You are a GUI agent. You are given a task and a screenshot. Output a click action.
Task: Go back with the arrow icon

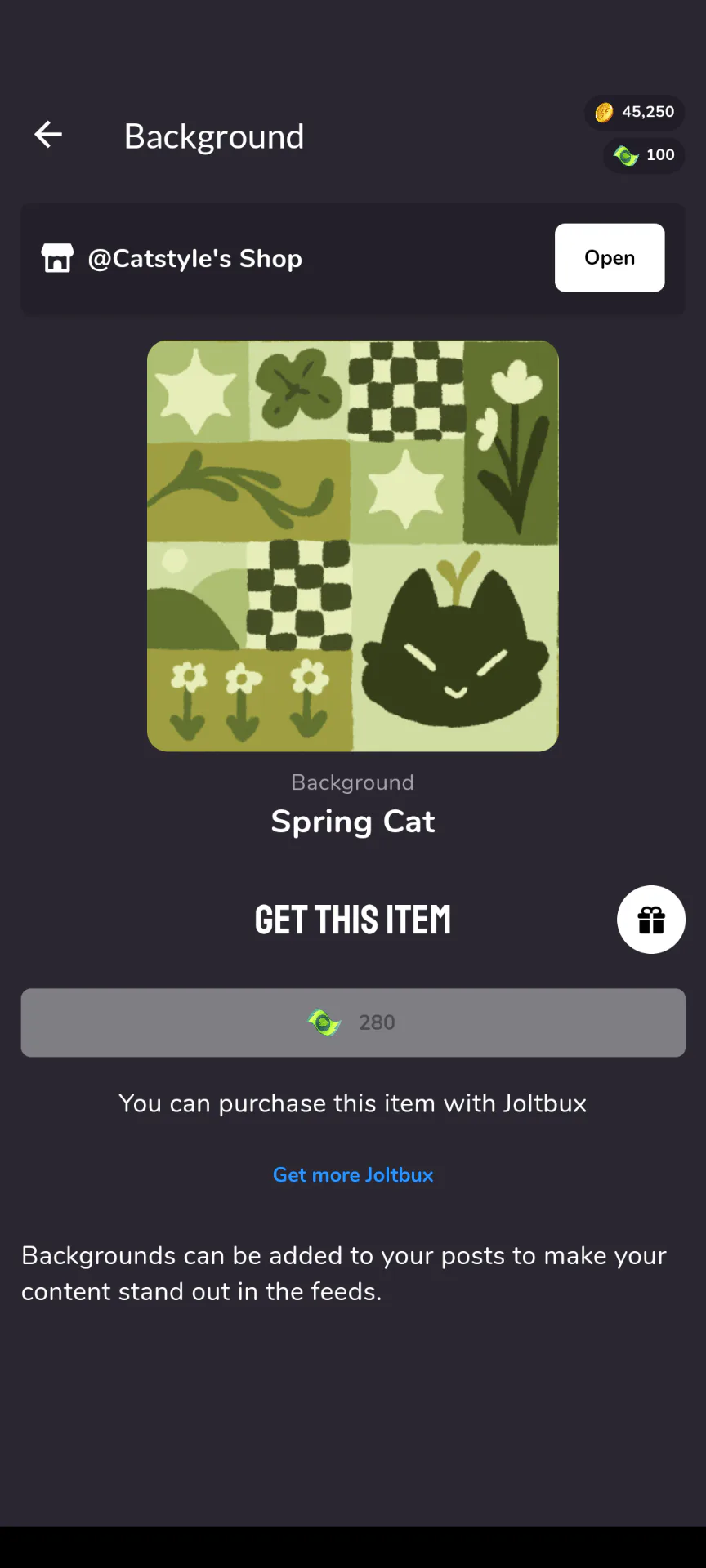[48, 135]
